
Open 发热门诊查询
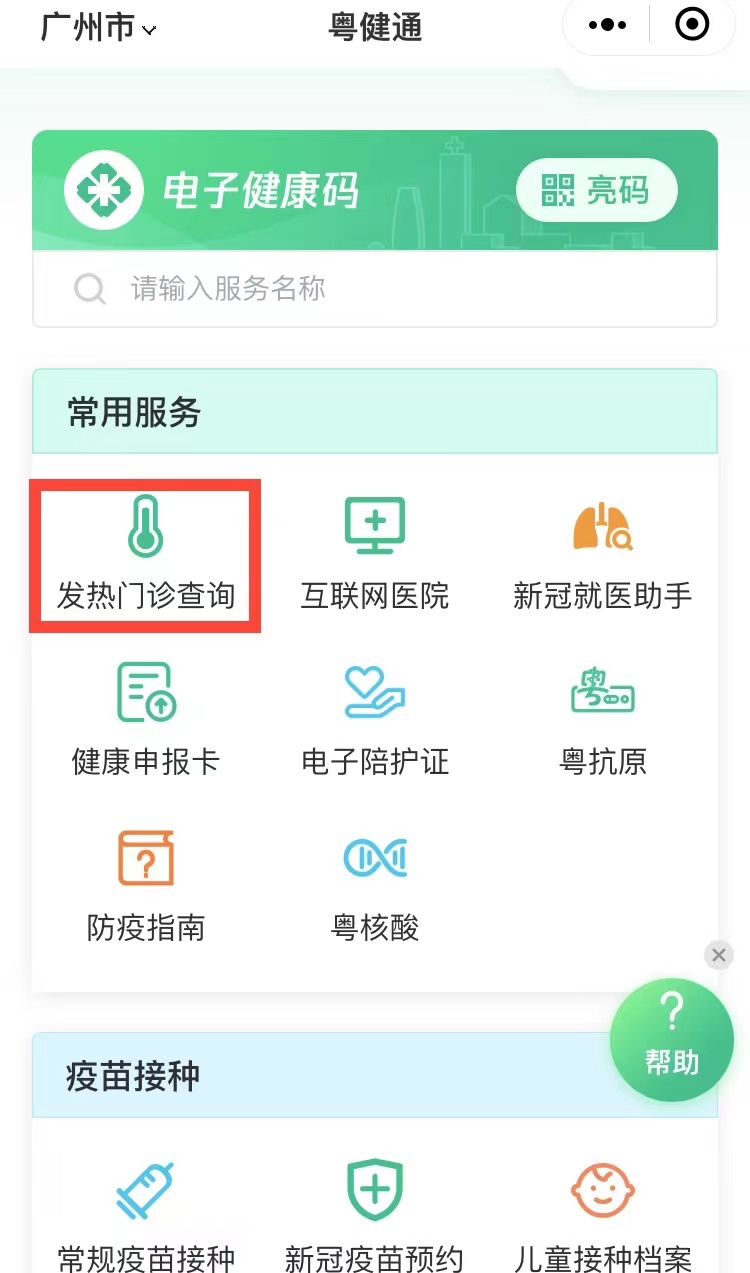point(146,557)
